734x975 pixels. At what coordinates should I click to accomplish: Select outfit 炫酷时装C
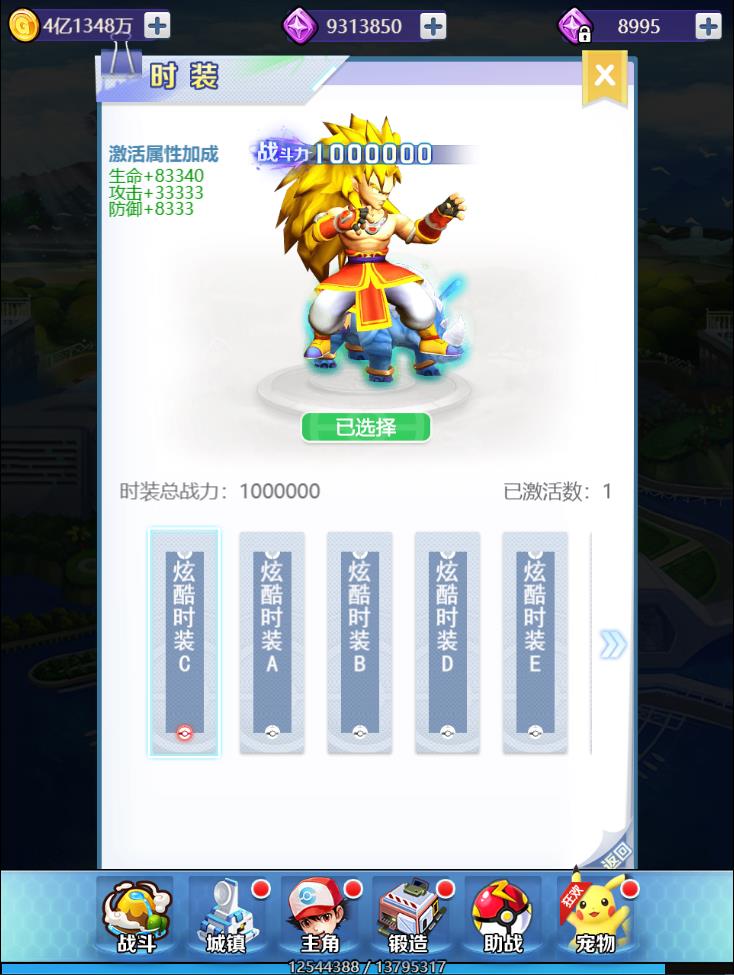coord(184,642)
